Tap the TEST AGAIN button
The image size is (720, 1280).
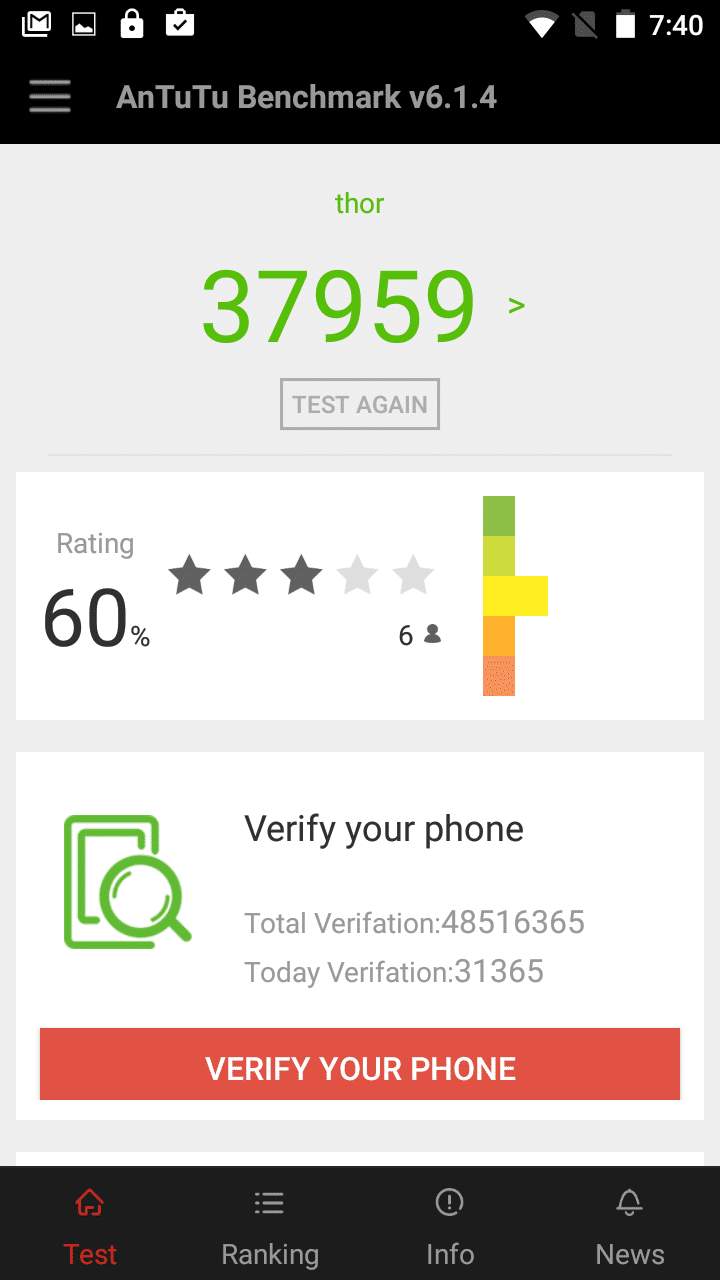point(360,404)
